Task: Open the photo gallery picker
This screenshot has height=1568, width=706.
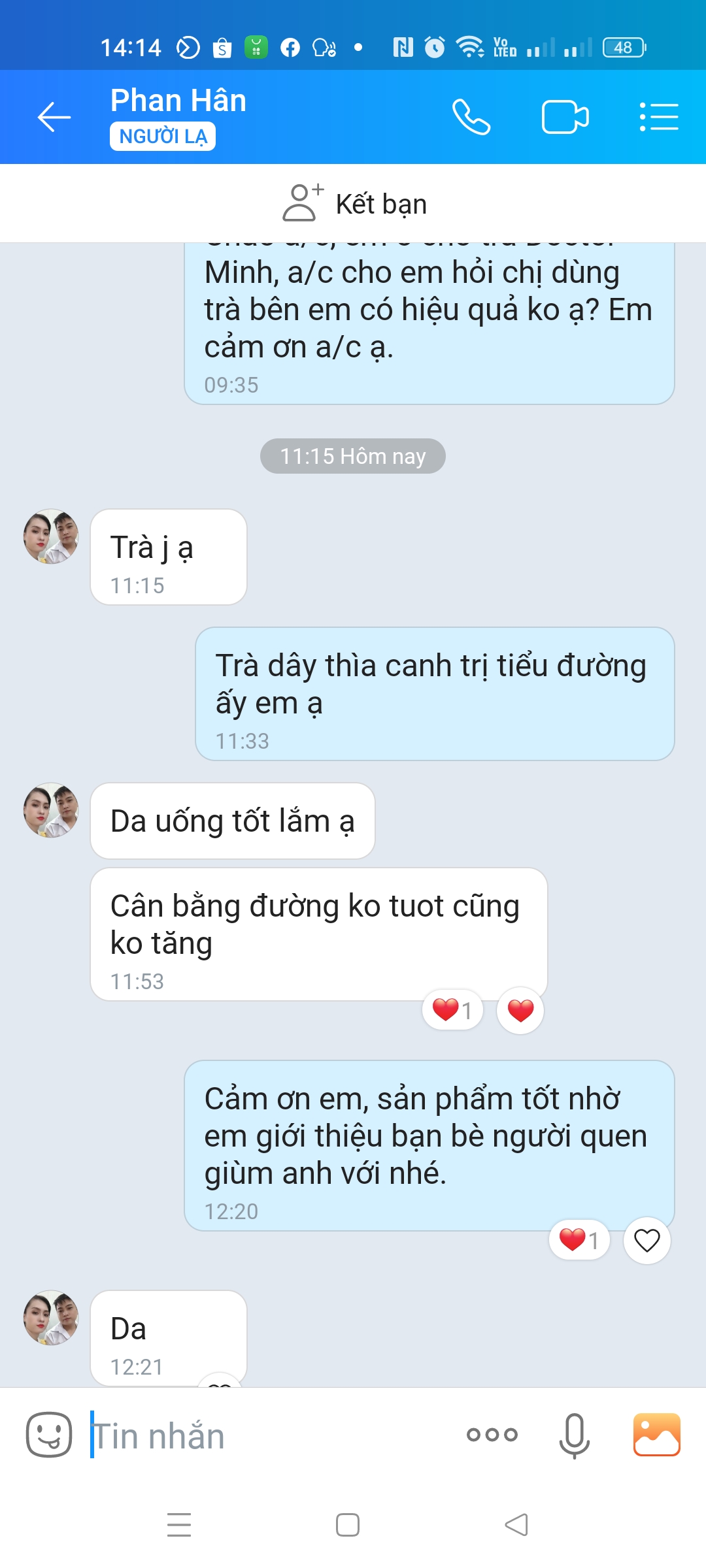Action: 656,1435
